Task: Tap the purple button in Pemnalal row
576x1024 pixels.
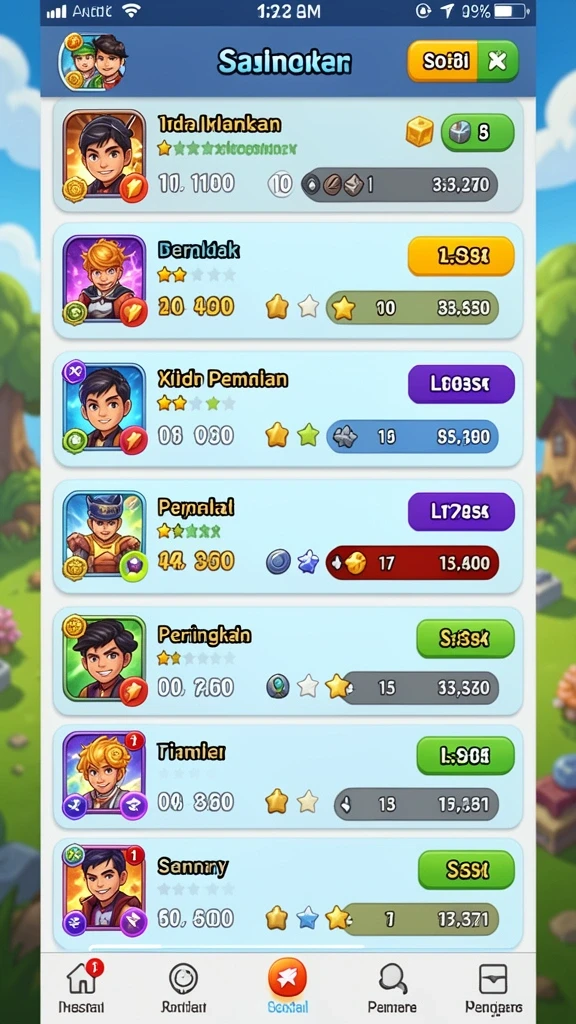Action: 461,511
